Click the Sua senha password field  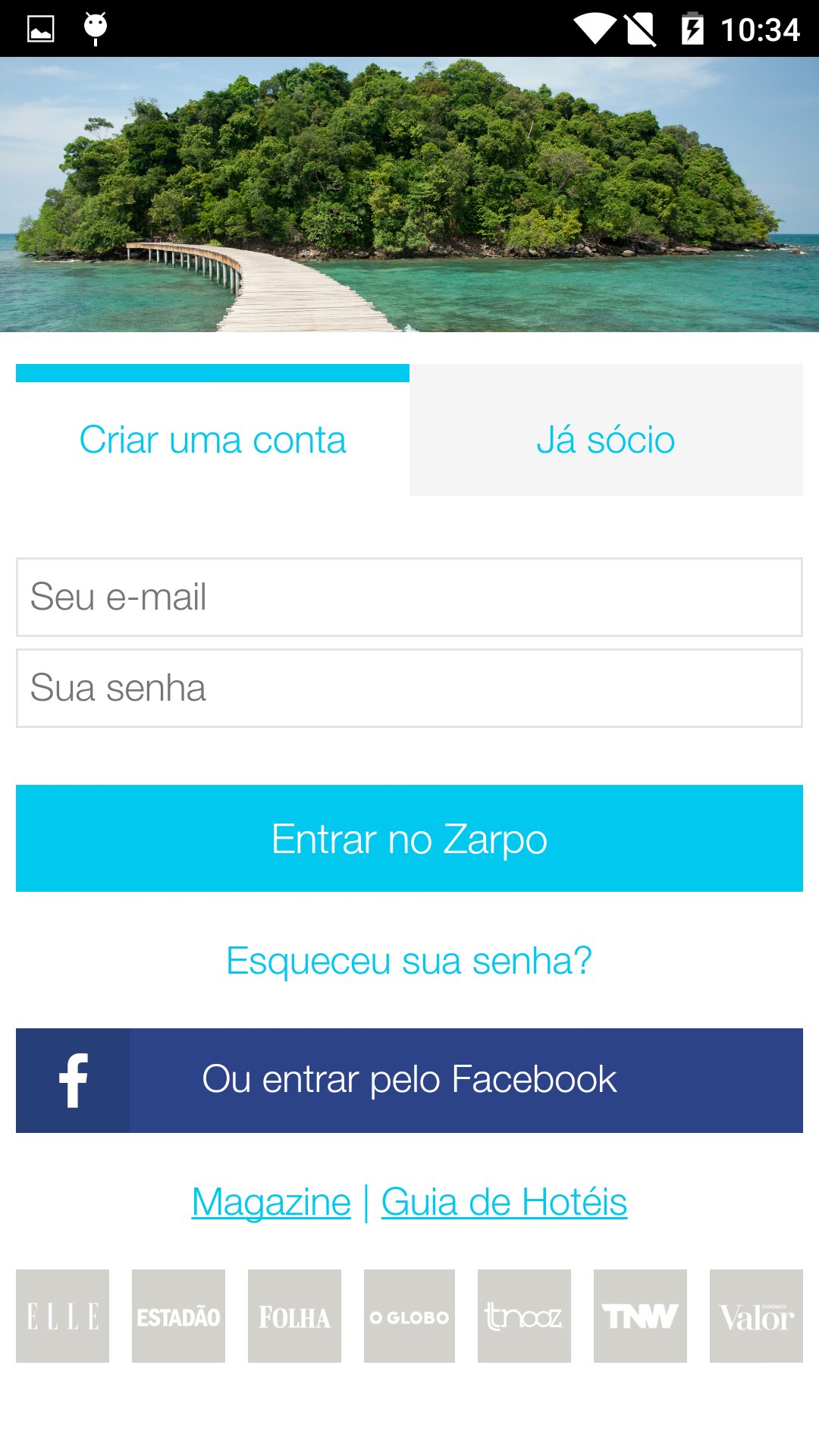tap(409, 689)
